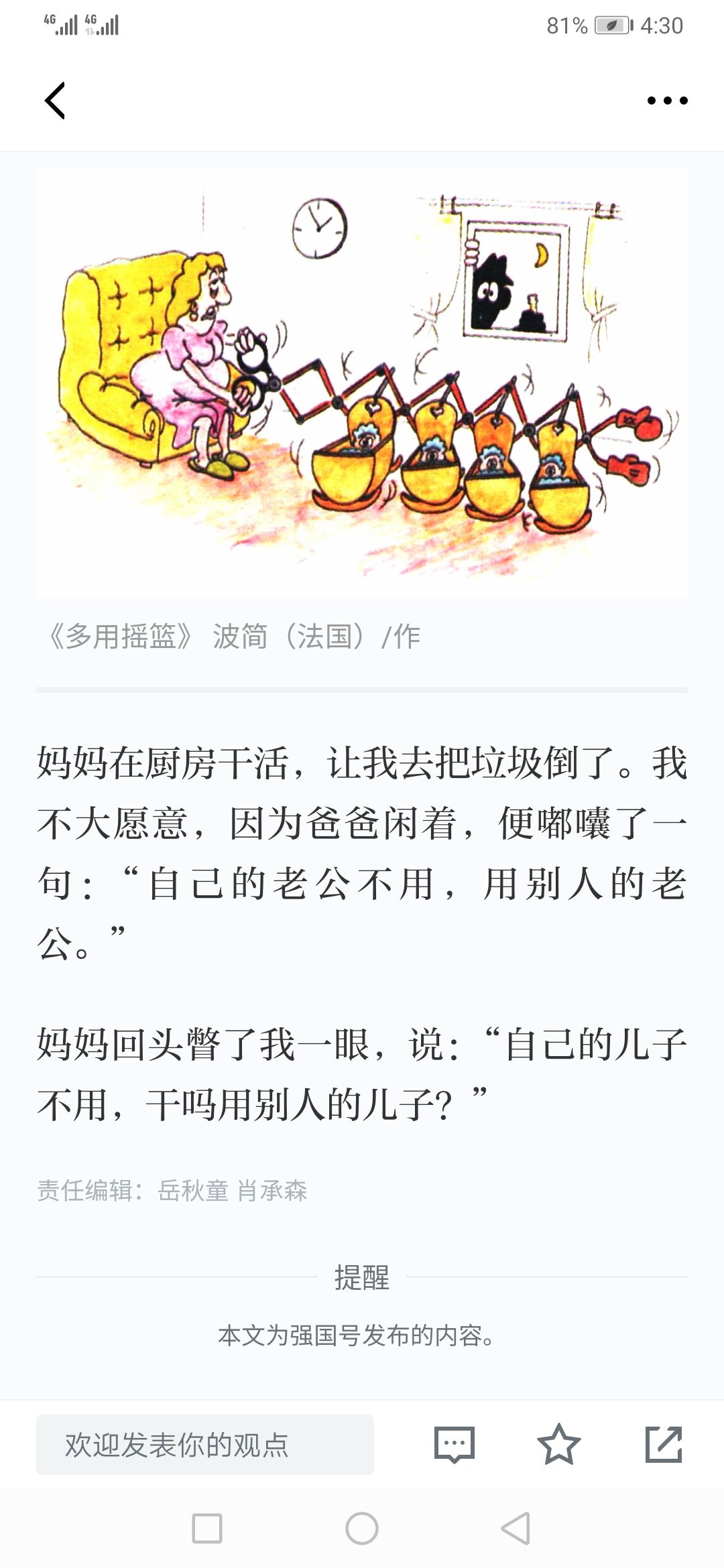Tap the 欢迎发表你的观点 comment box

coord(205,1445)
